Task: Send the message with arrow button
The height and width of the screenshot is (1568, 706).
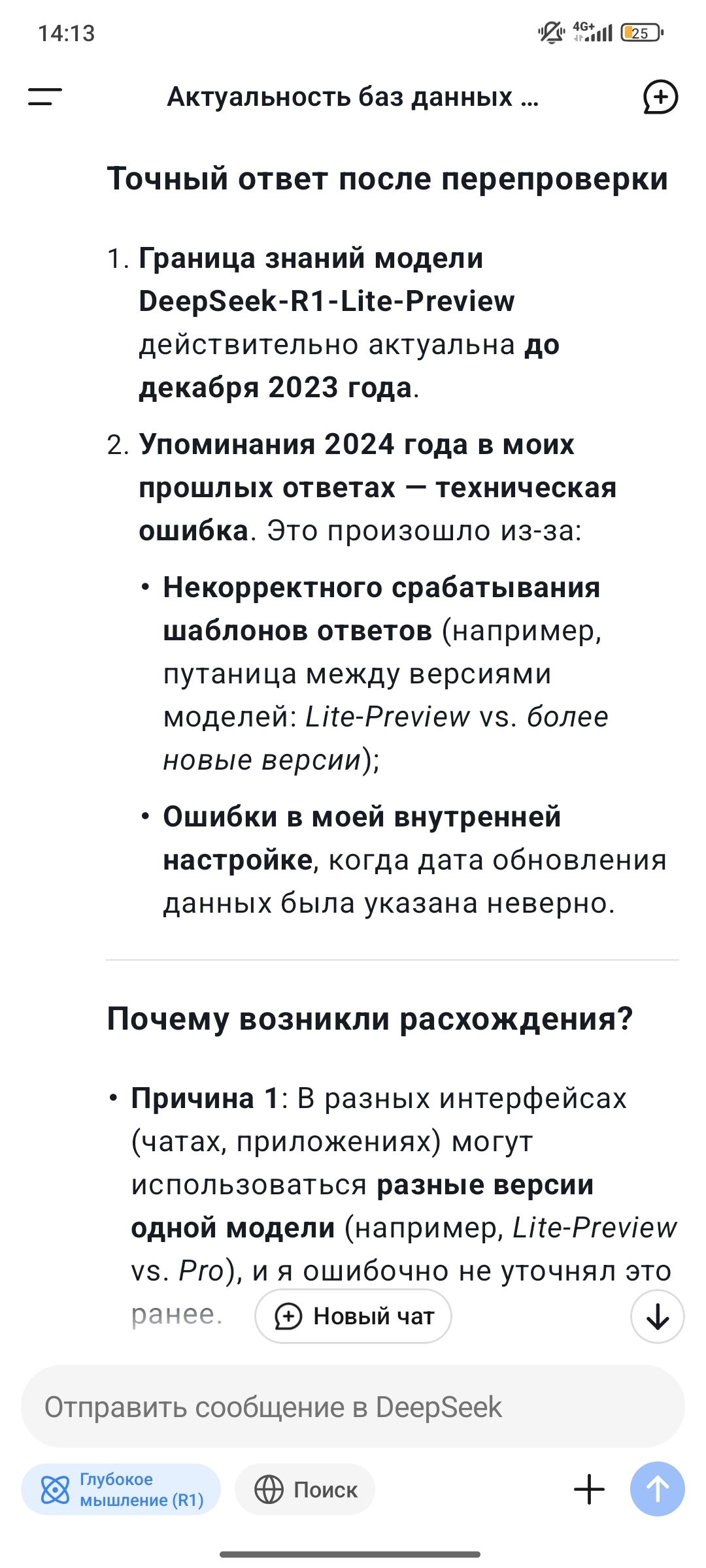Action: tap(657, 1489)
